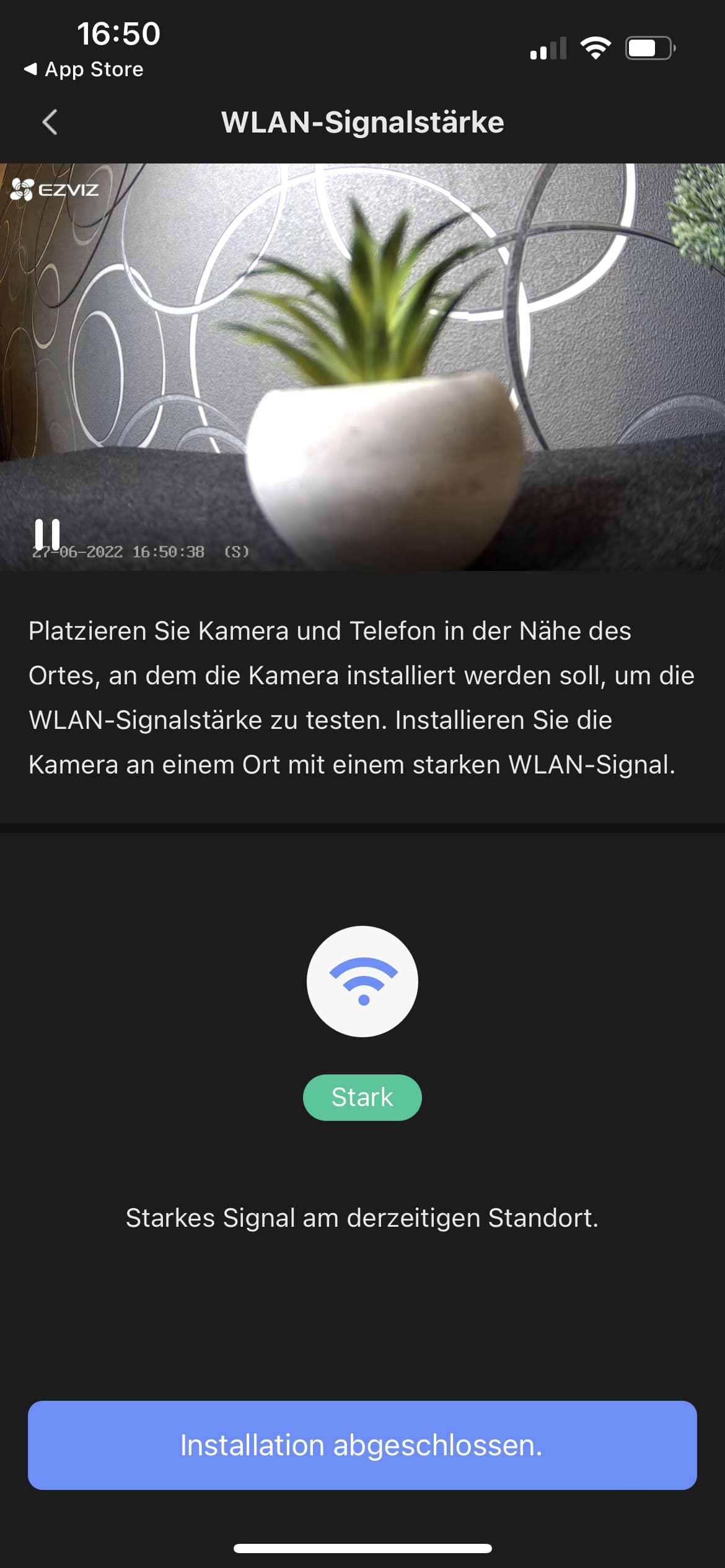
Task: Tap Installation abgeschlossen button
Action: [x=362, y=1445]
